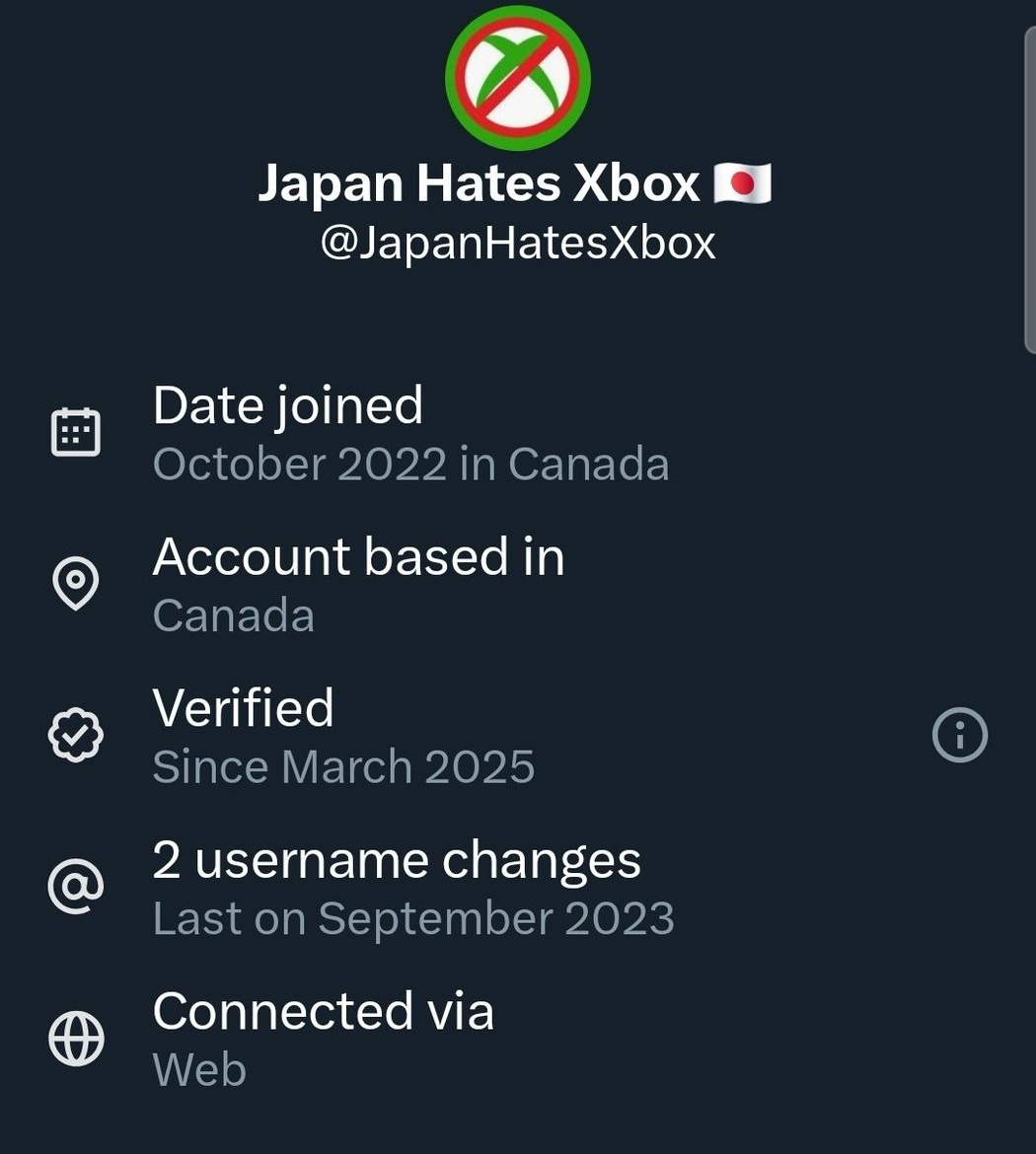Click the Canada location text
Screen dimensions: 1036x1154
coord(234,615)
